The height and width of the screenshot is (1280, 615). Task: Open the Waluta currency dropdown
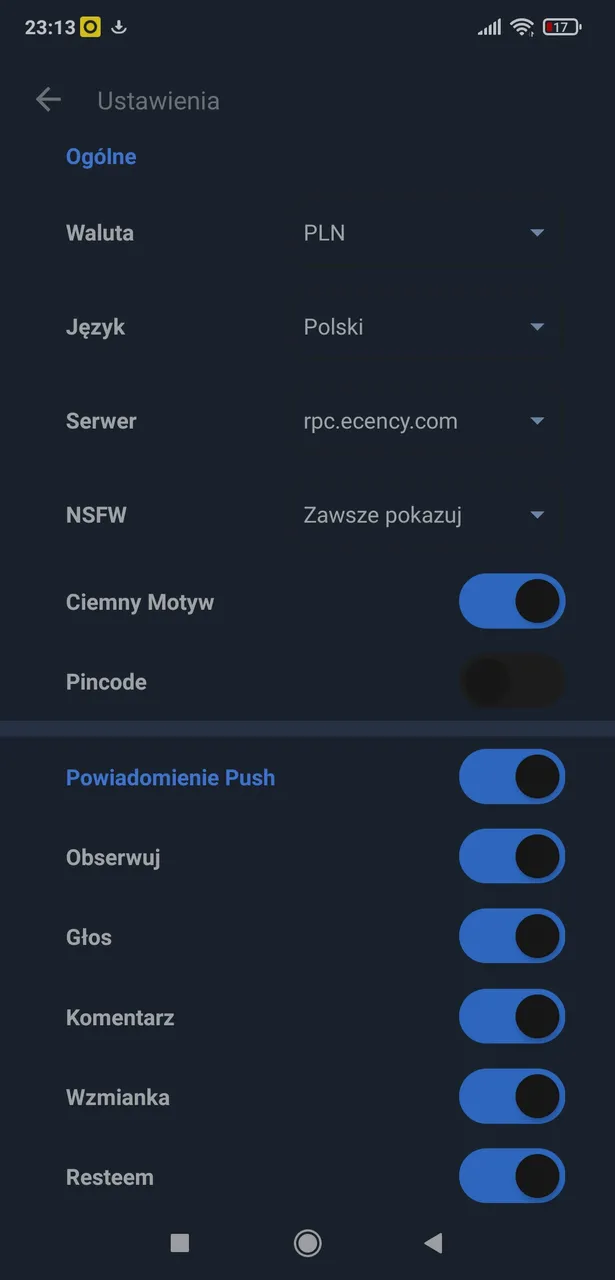click(x=425, y=233)
